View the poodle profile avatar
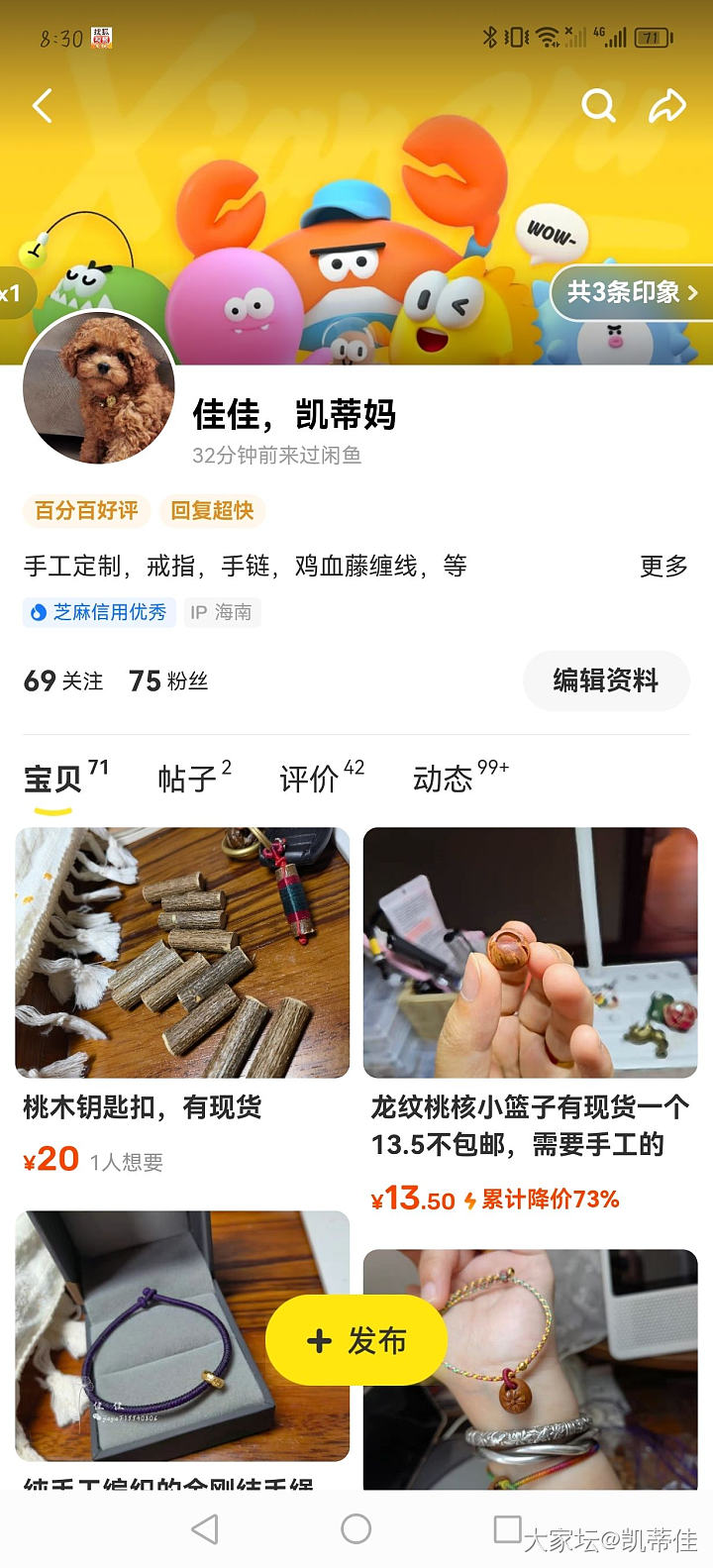The width and height of the screenshot is (713, 1568). click(x=99, y=388)
